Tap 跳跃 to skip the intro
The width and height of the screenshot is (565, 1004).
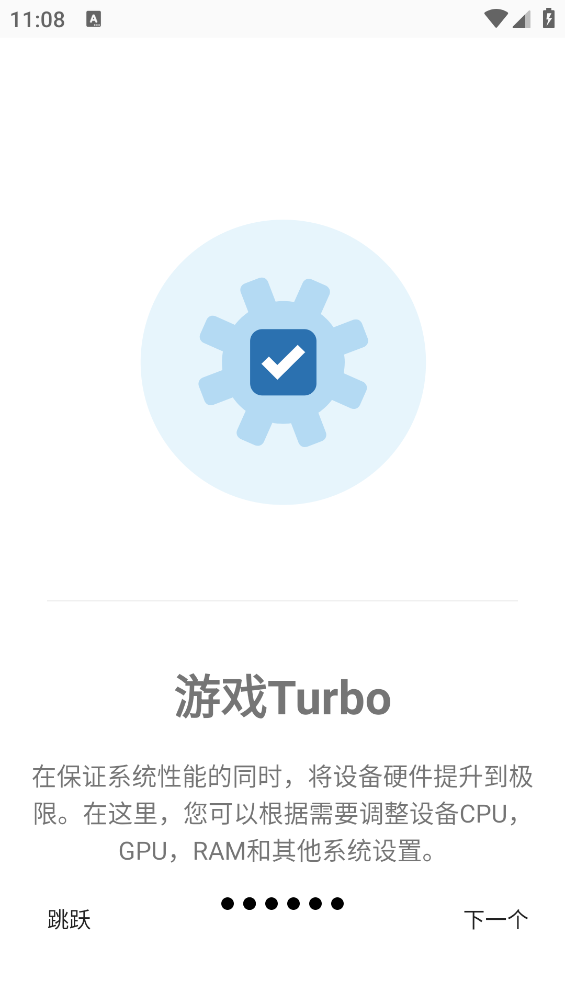tap(69, 919)
